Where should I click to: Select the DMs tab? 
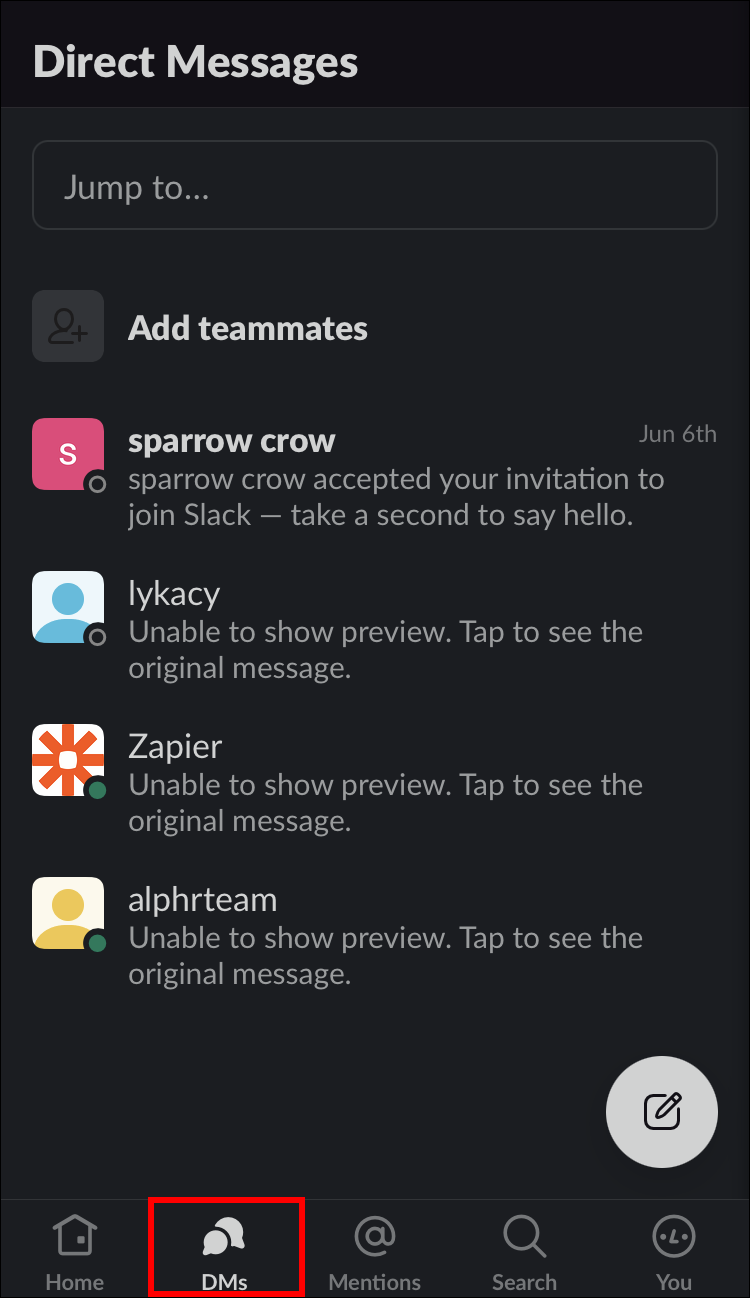coord(225,1252)
